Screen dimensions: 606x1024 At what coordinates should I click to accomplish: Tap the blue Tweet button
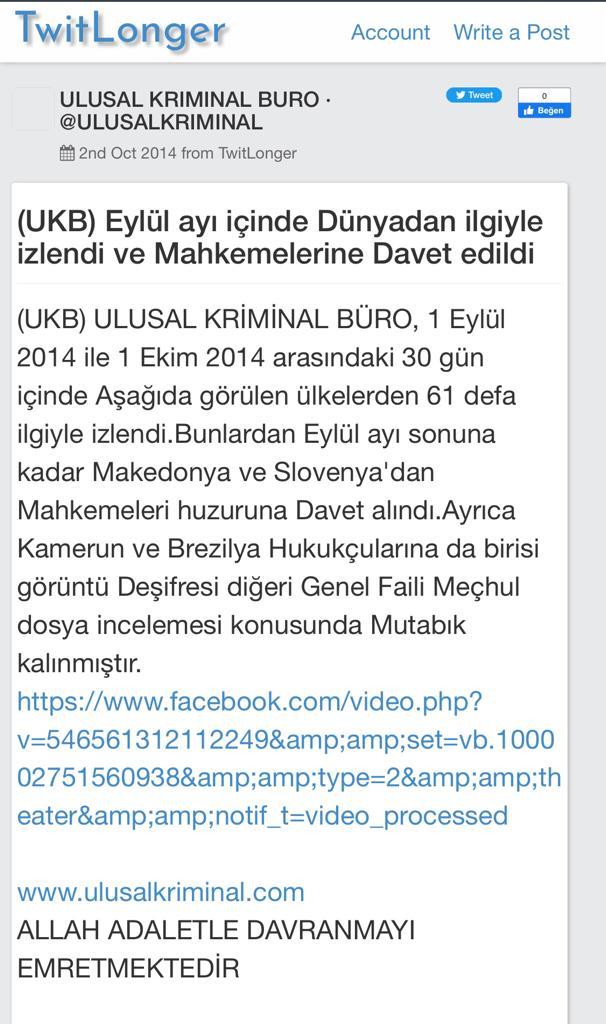point(474,95)
